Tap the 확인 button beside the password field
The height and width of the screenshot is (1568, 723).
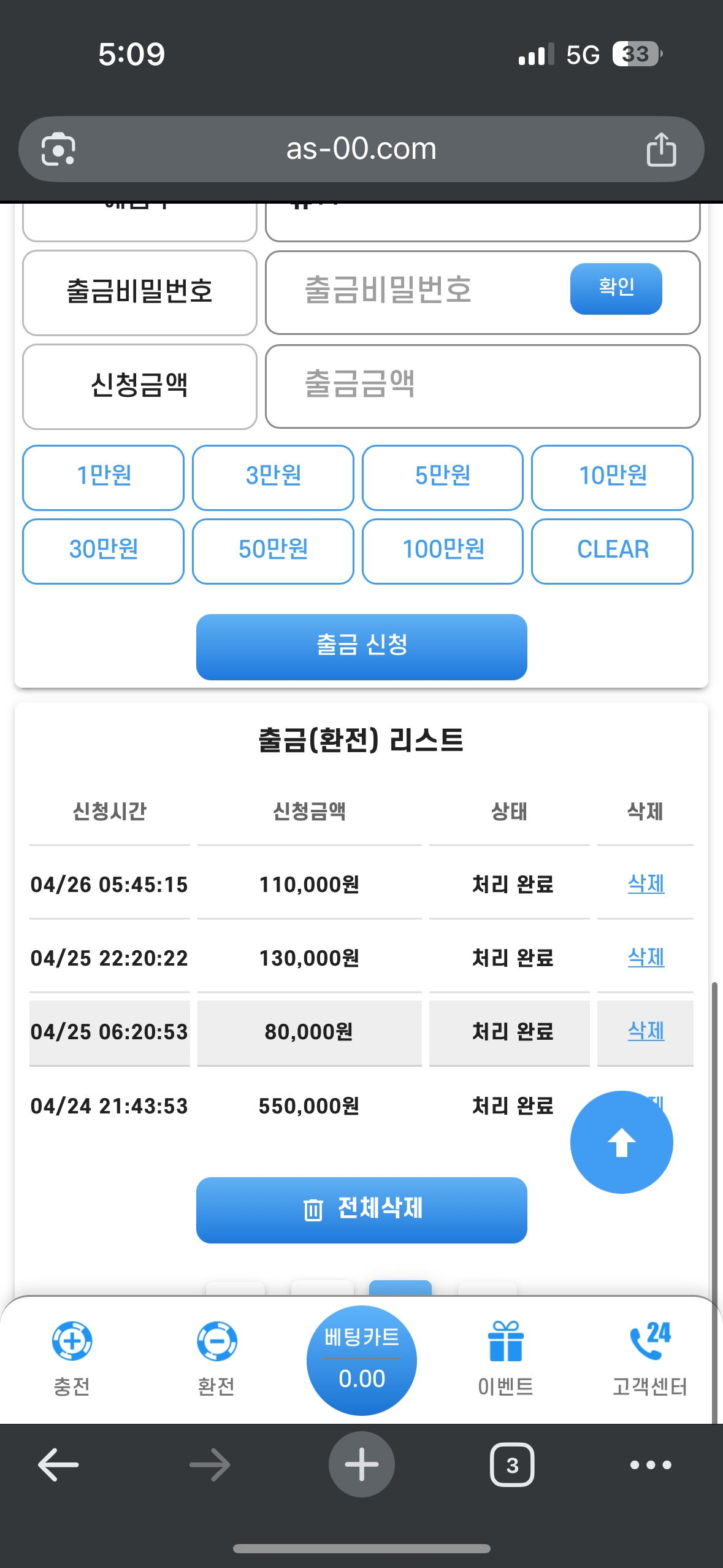(616, 289)
